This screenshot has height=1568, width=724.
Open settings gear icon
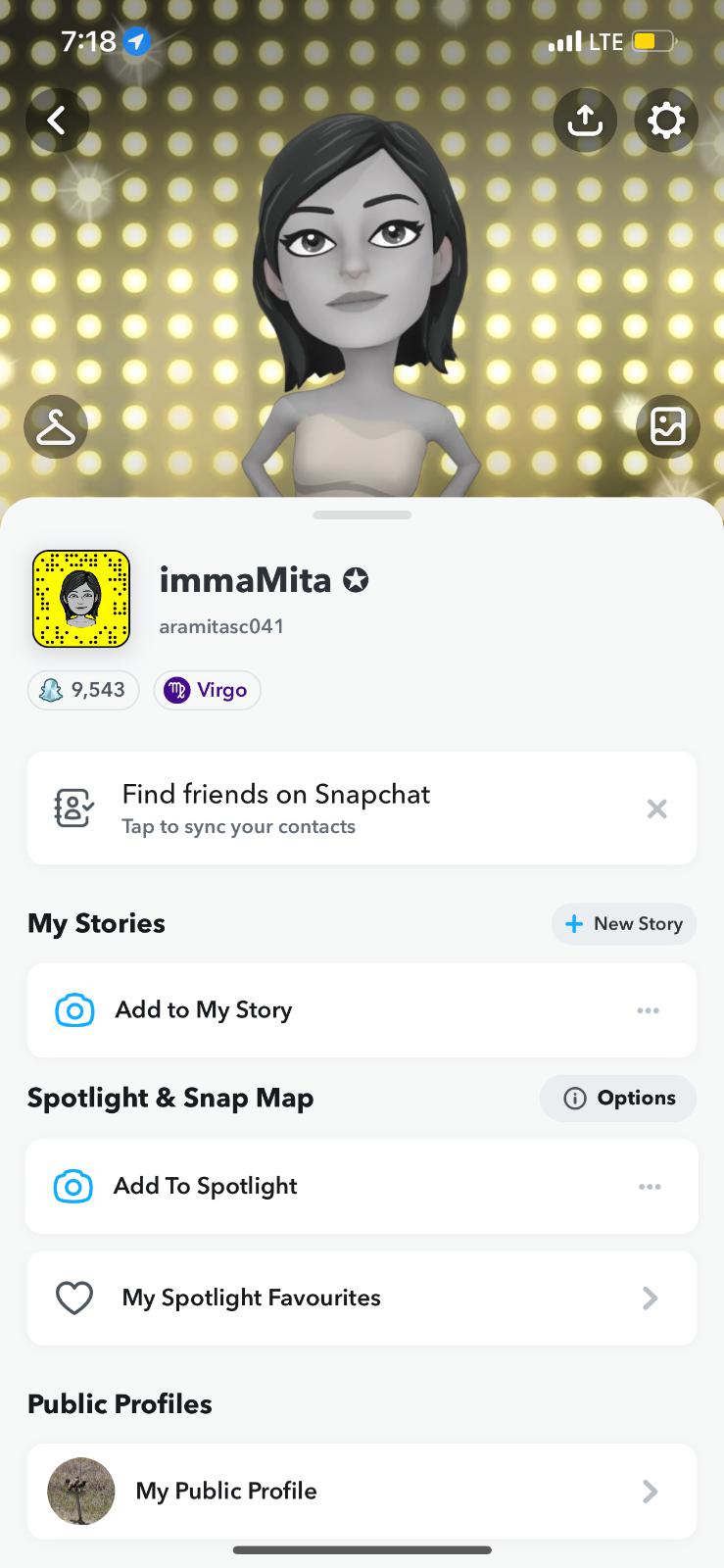[666, 121]
